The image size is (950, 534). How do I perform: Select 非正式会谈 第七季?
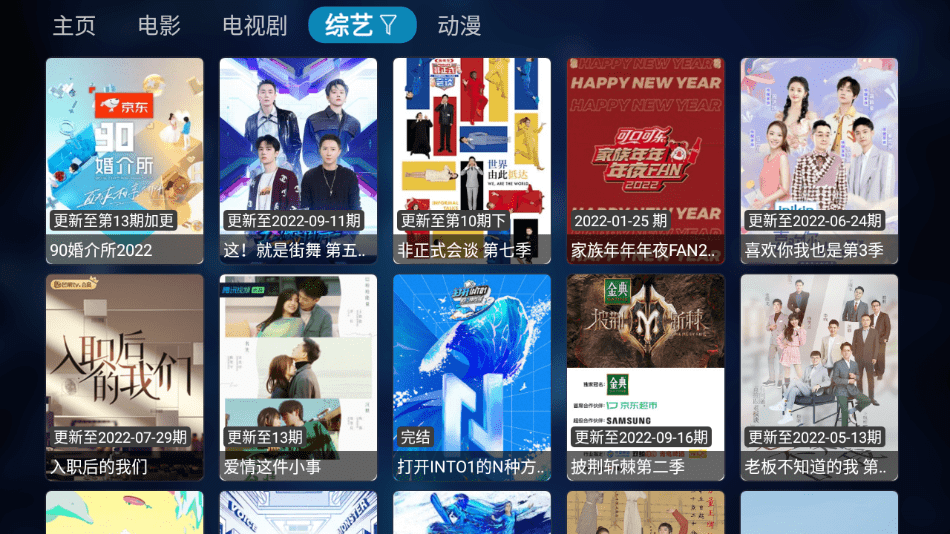tap(472, 160)
